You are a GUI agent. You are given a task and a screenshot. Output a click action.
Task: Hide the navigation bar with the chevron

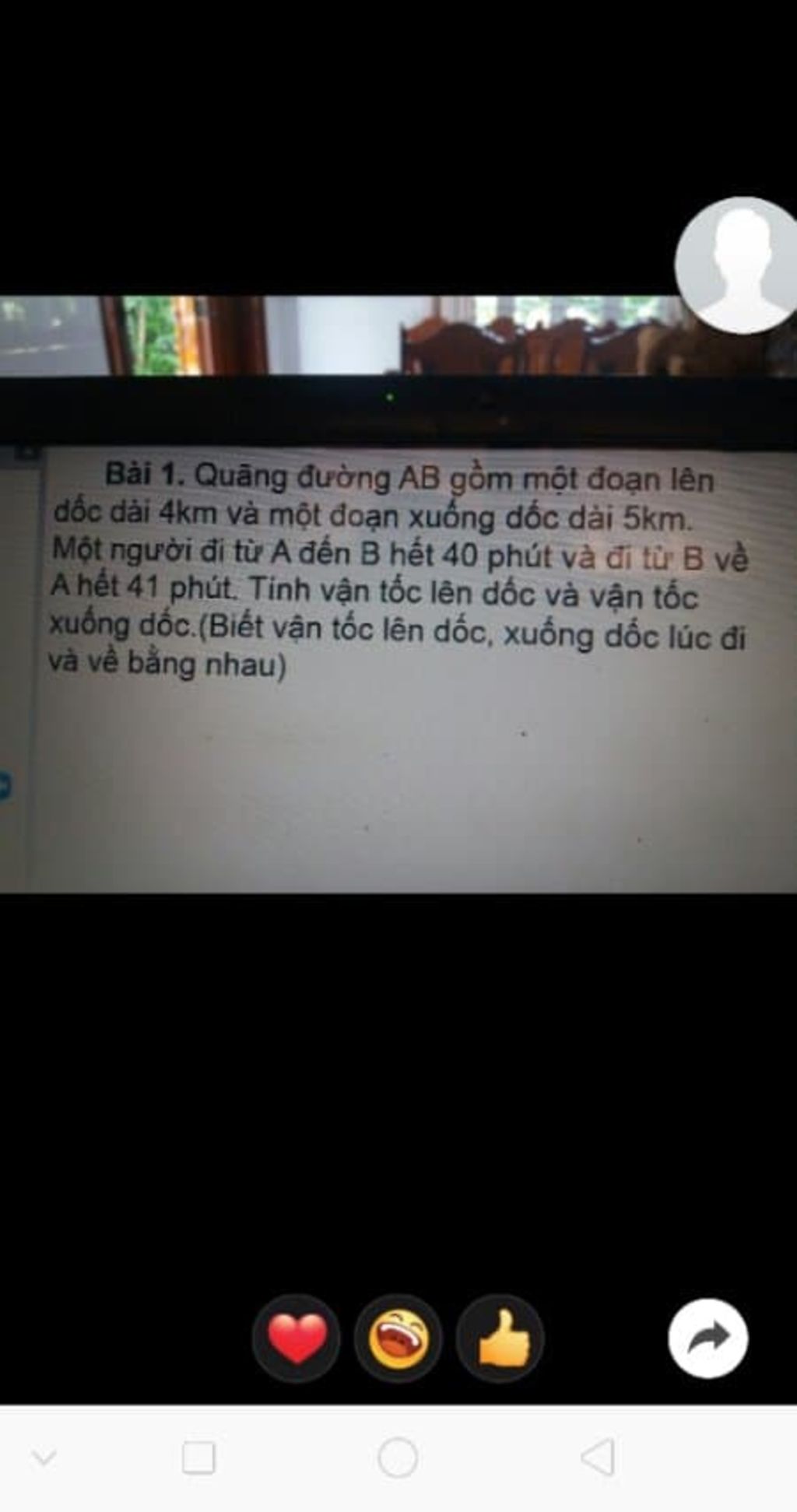[44, 1458]
